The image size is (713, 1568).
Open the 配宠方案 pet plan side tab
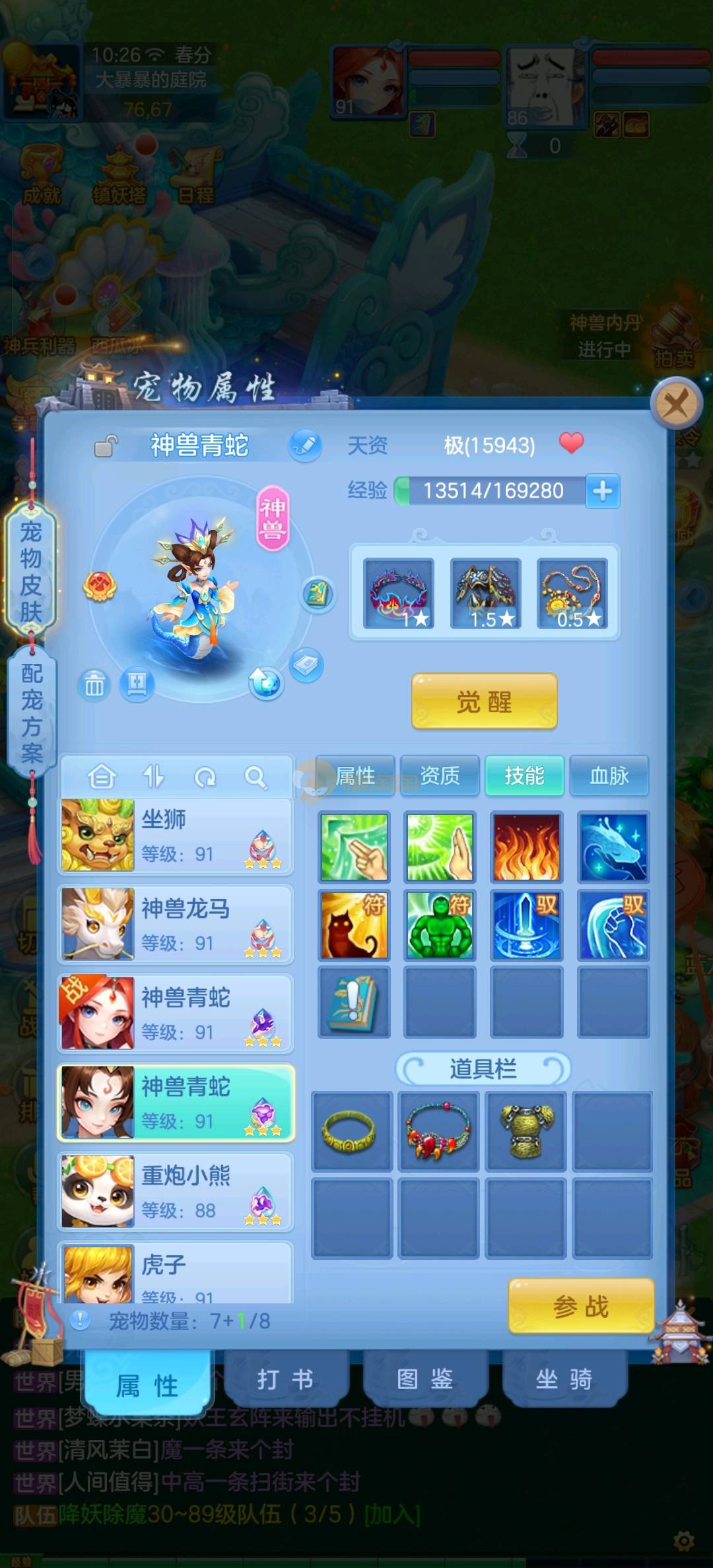[x=31, y=713]
